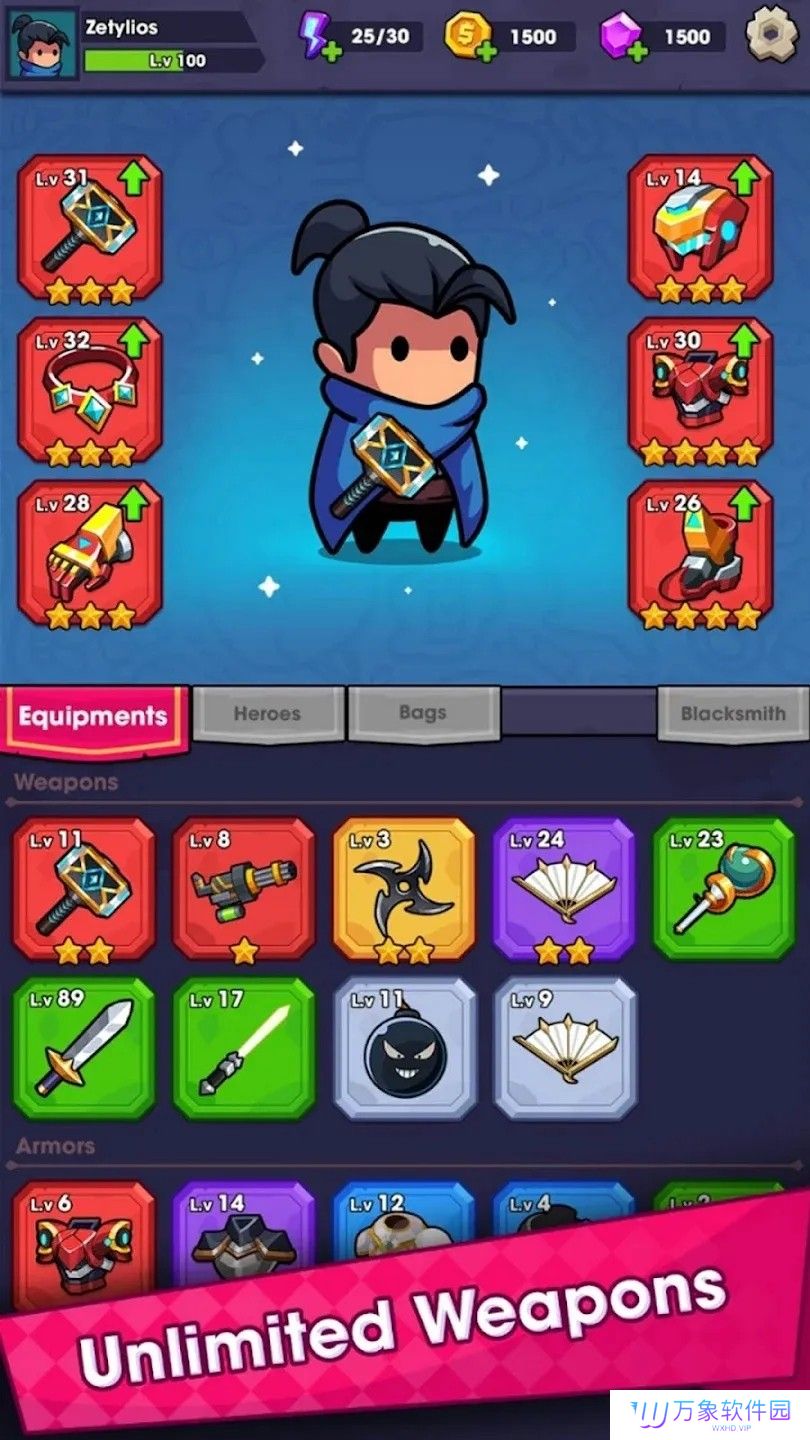Open the equipped Lv 14 helmet slot
This screenshot has height=1440, width=810.
700,228
